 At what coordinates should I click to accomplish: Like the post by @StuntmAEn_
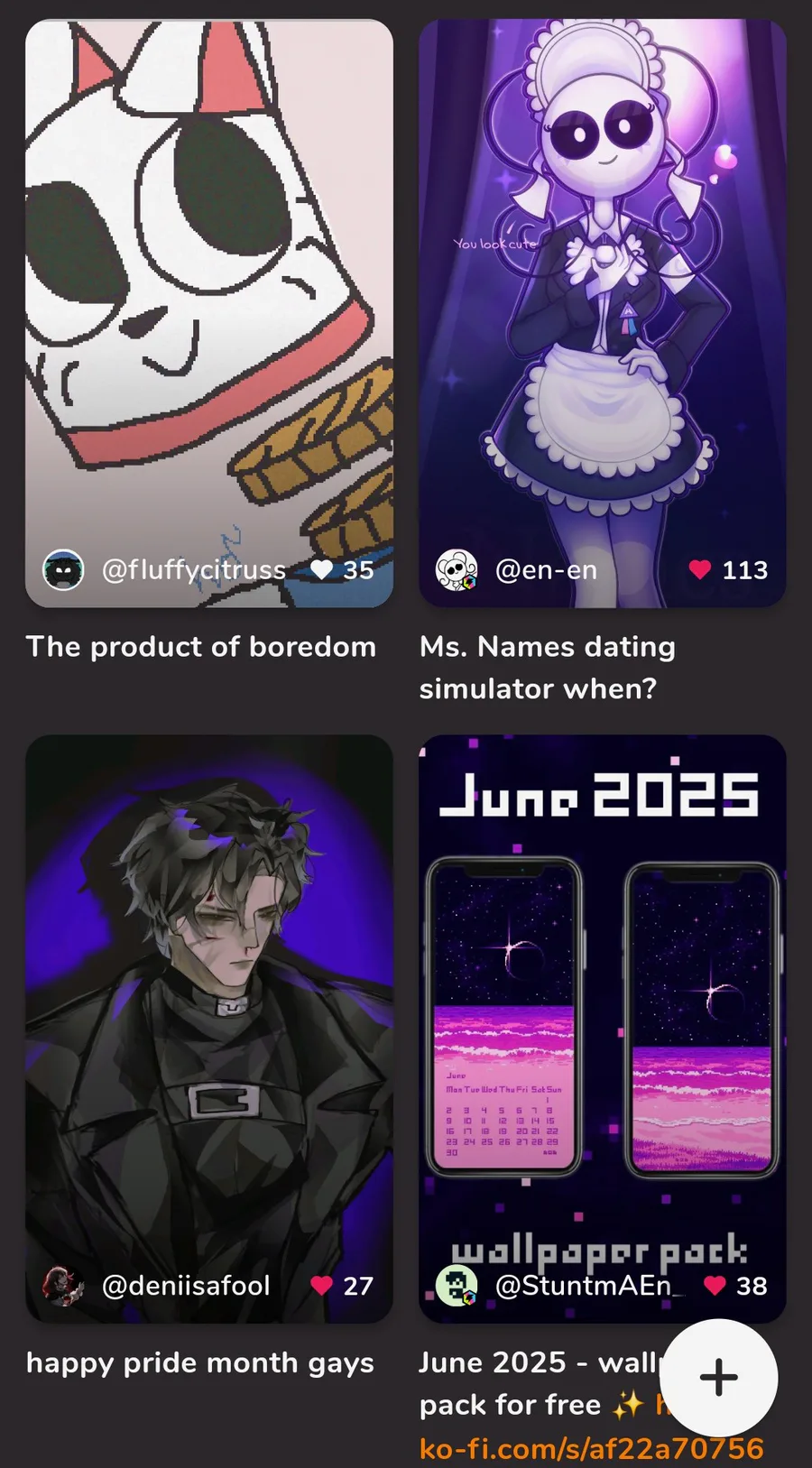pyautogui.click(x=715, y=1286)
